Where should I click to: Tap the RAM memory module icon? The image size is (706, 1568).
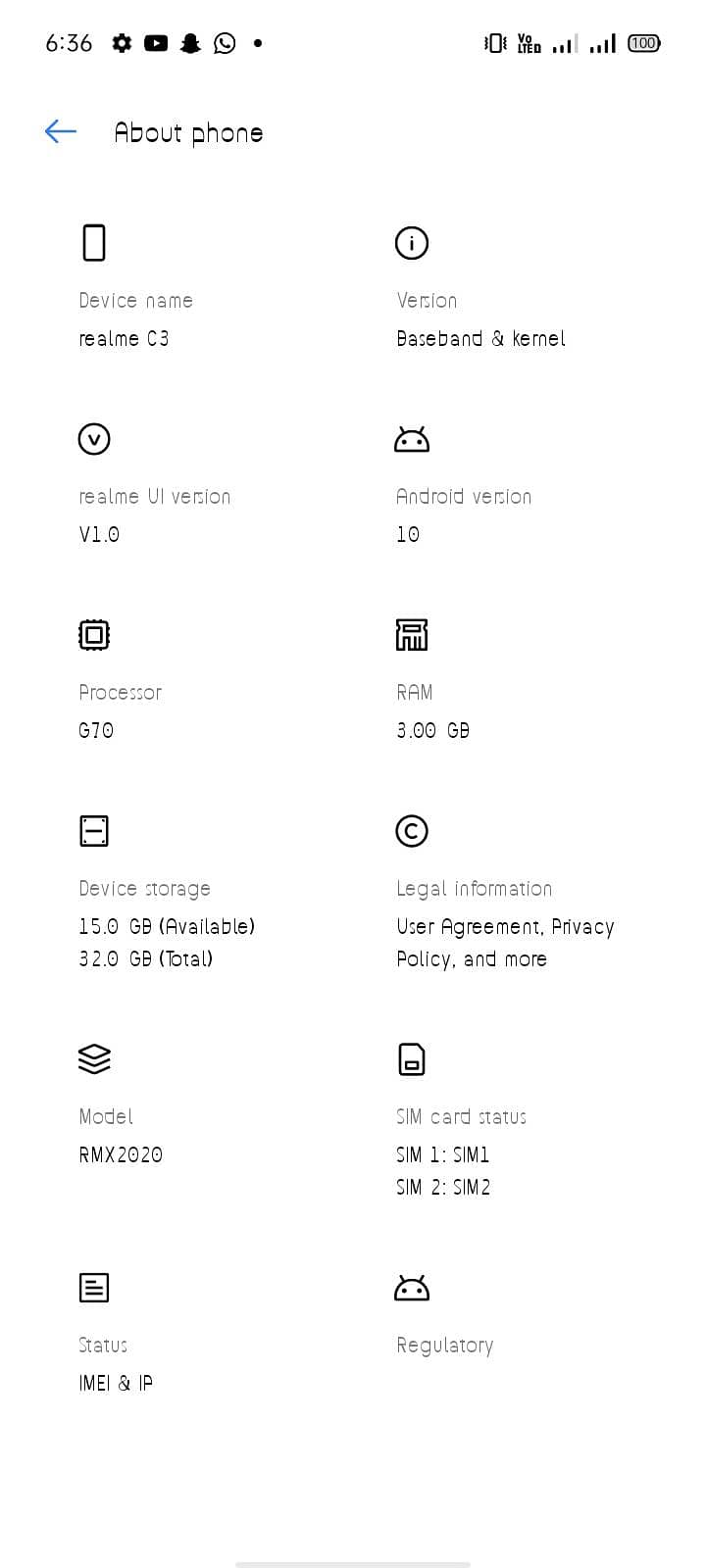click(x=411, y=634)
